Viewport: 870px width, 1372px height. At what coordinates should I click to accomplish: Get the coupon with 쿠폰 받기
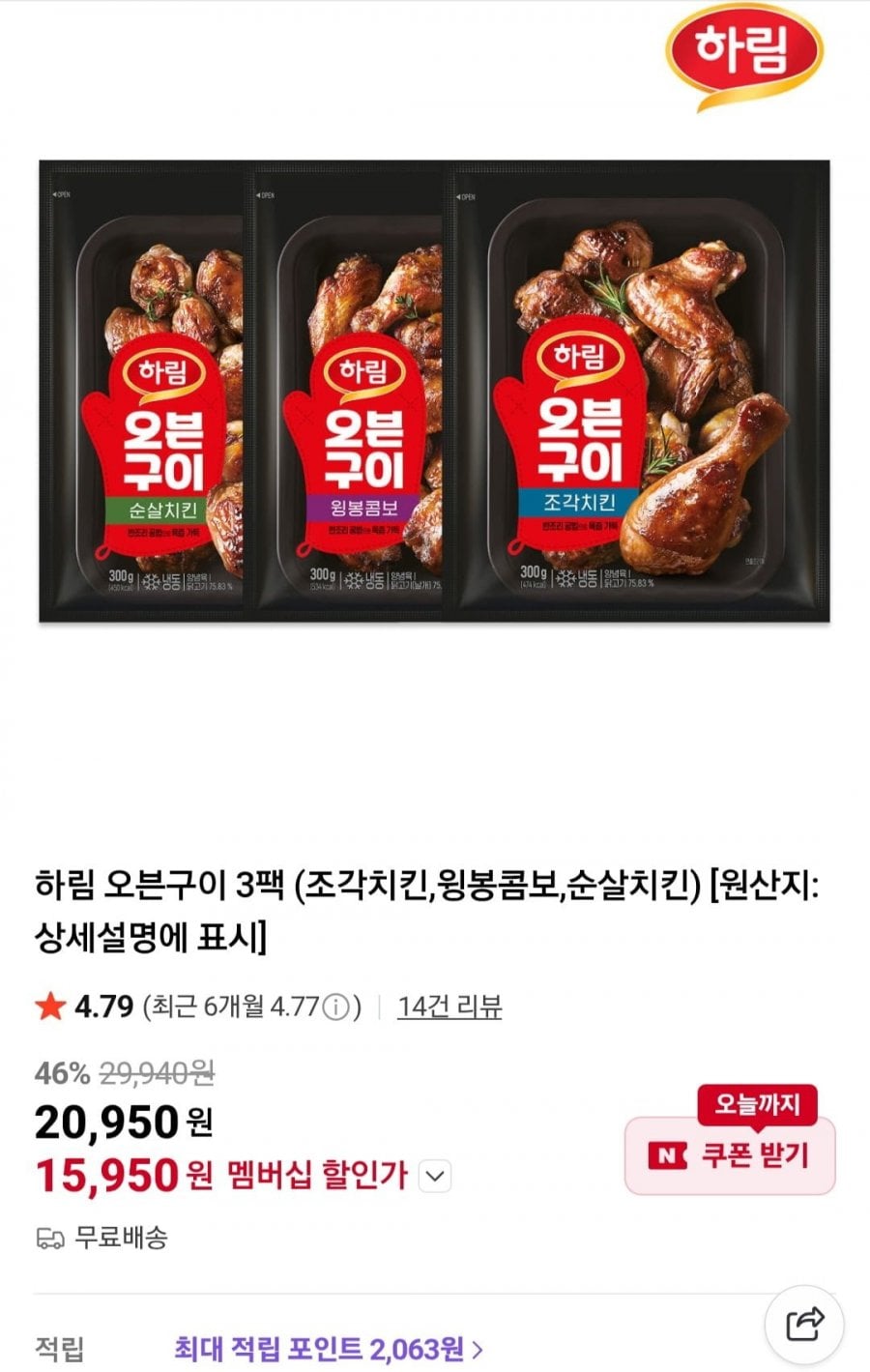tap(731, 1155)
